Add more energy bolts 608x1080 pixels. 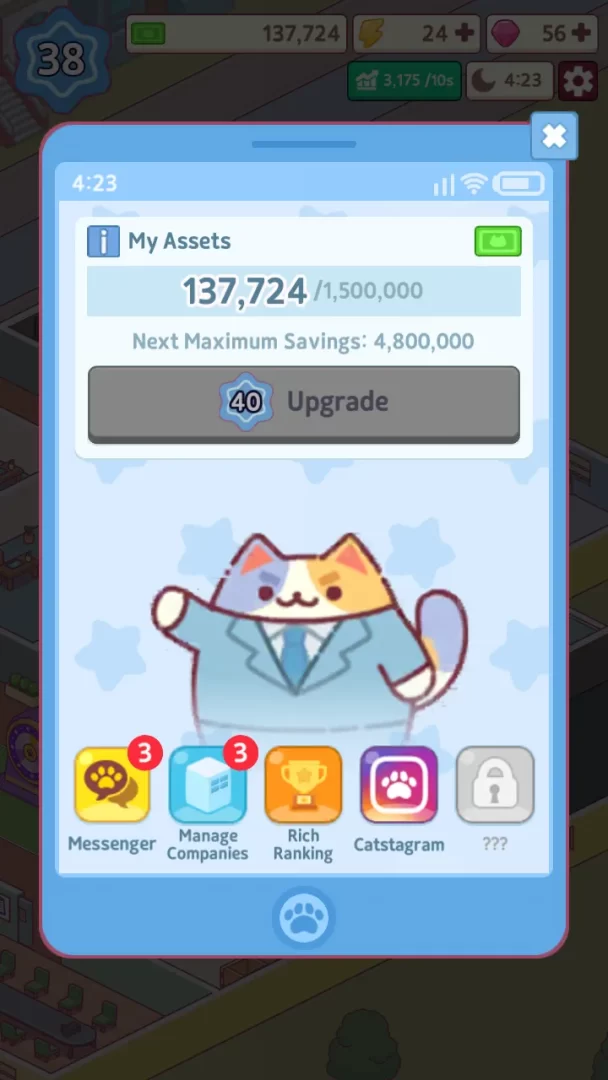coord(464,33)
